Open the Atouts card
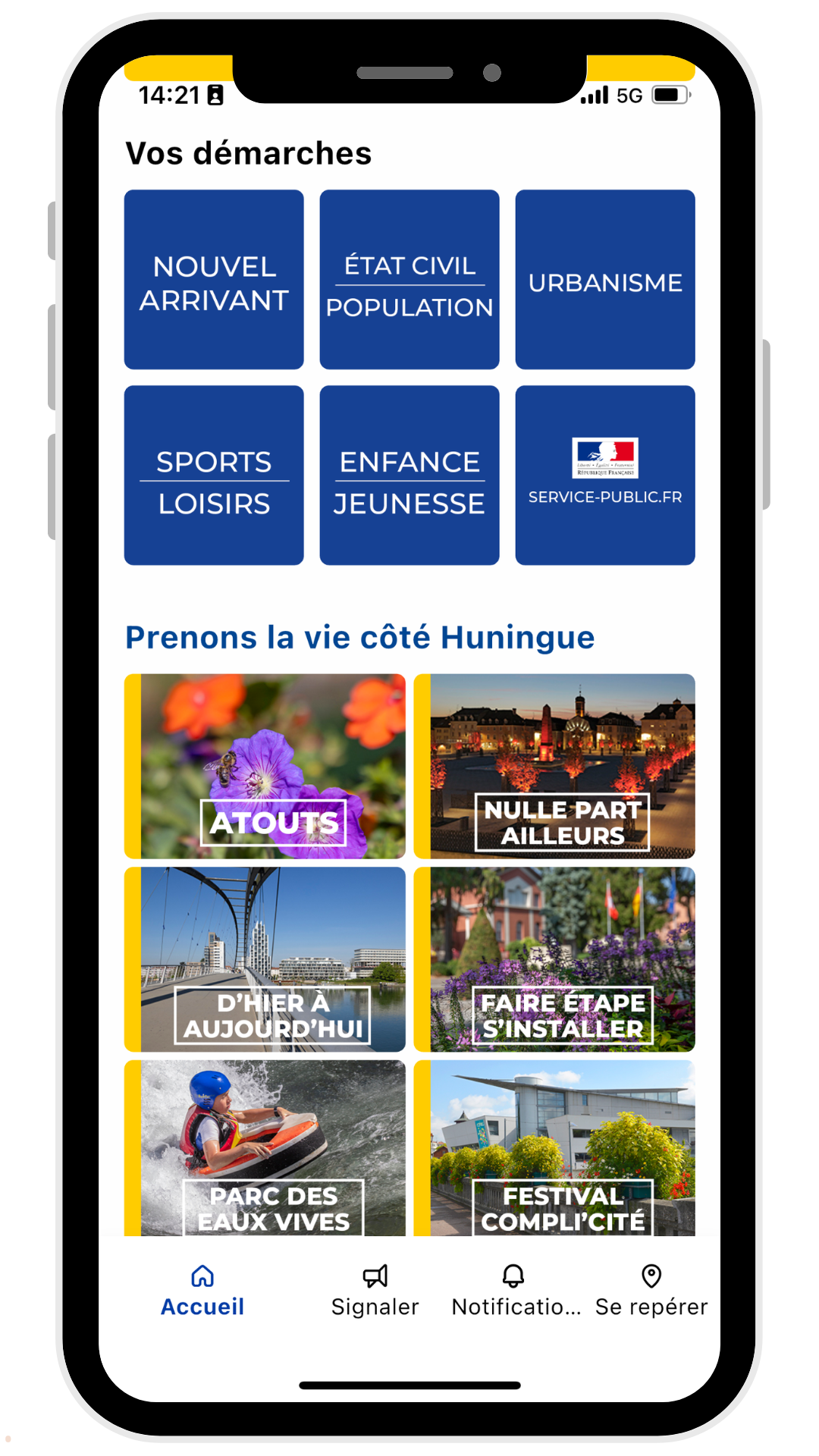This screenshot has width=819, height=1456. coord(265,766)
